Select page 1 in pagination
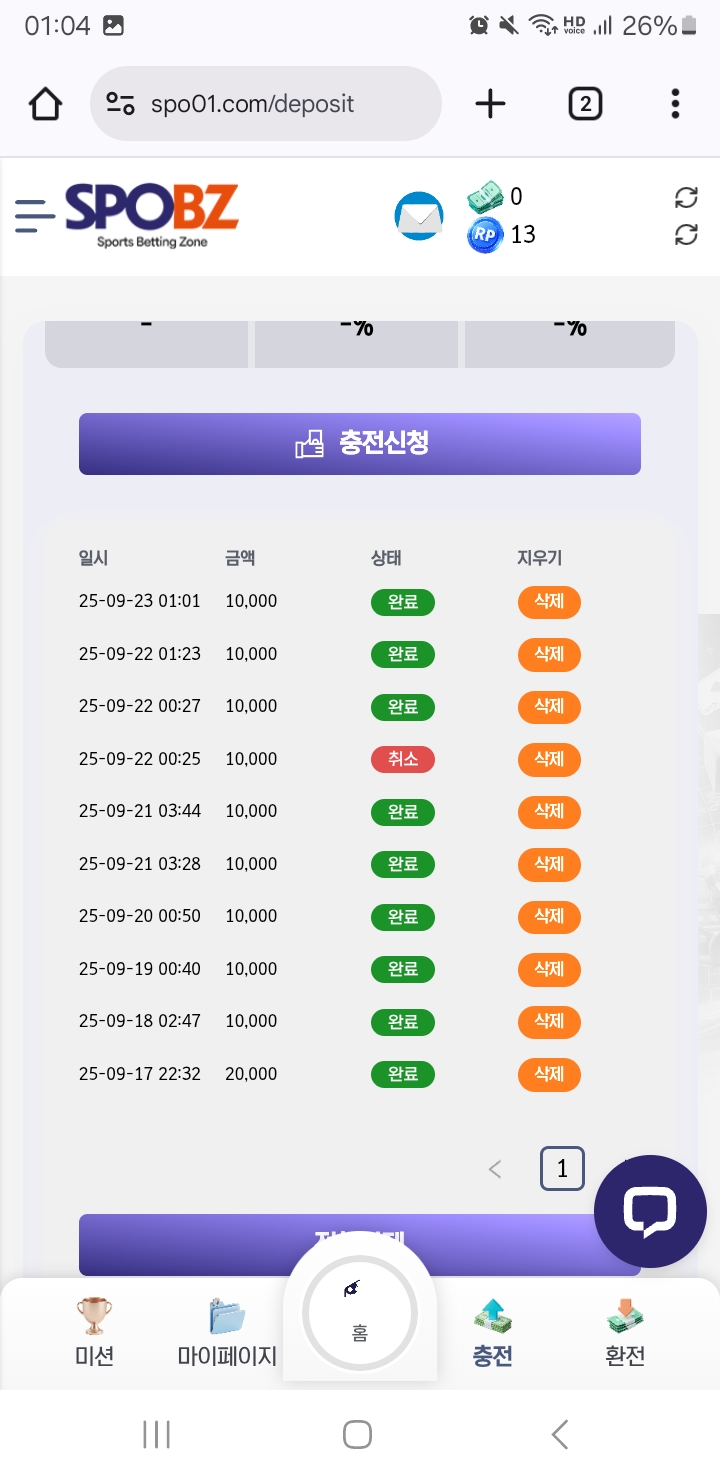The width and height of the screenshot is (720, 1480). coord(562,1169)
